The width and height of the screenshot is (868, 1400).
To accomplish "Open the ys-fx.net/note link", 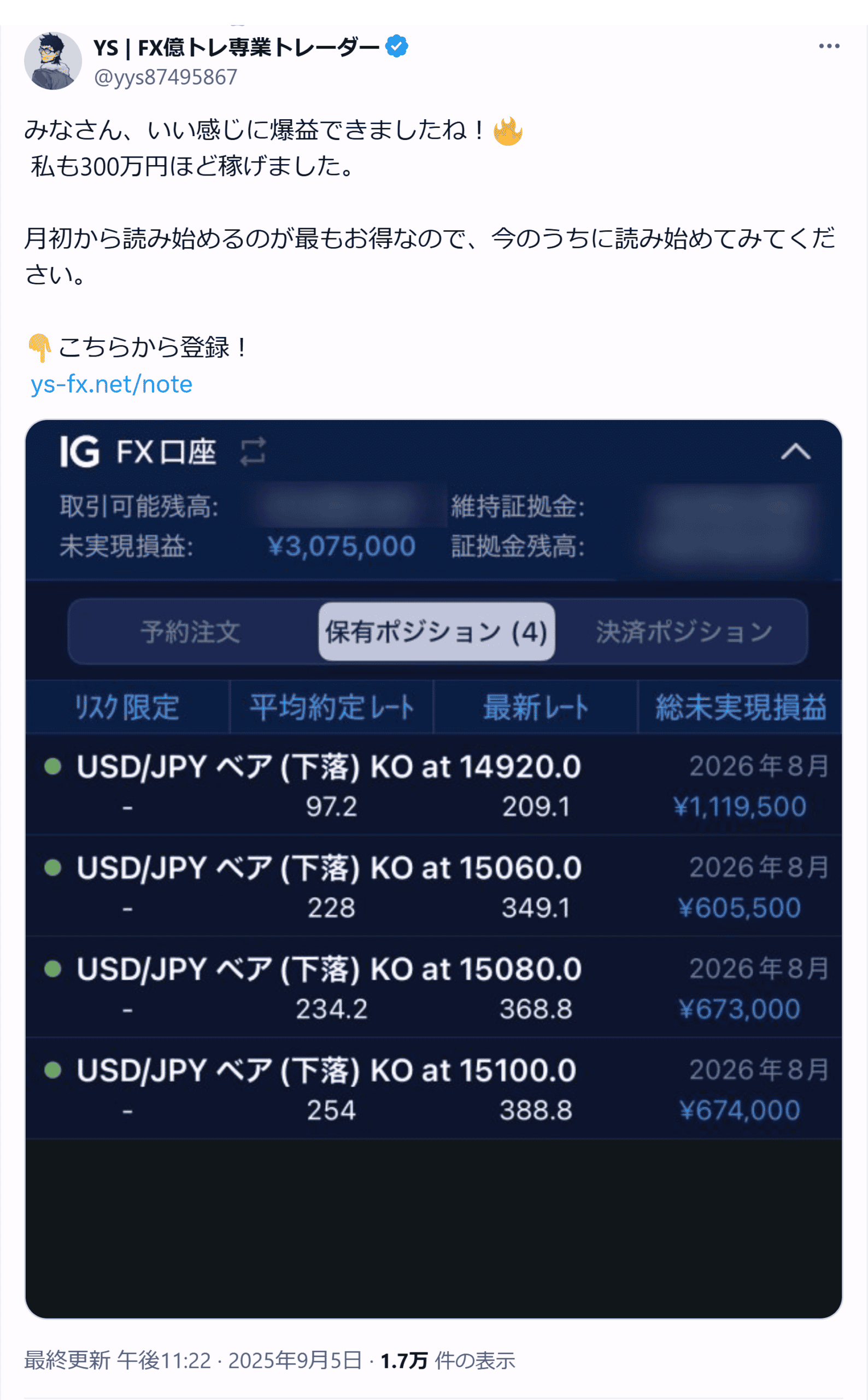I will tap(112, 384).
